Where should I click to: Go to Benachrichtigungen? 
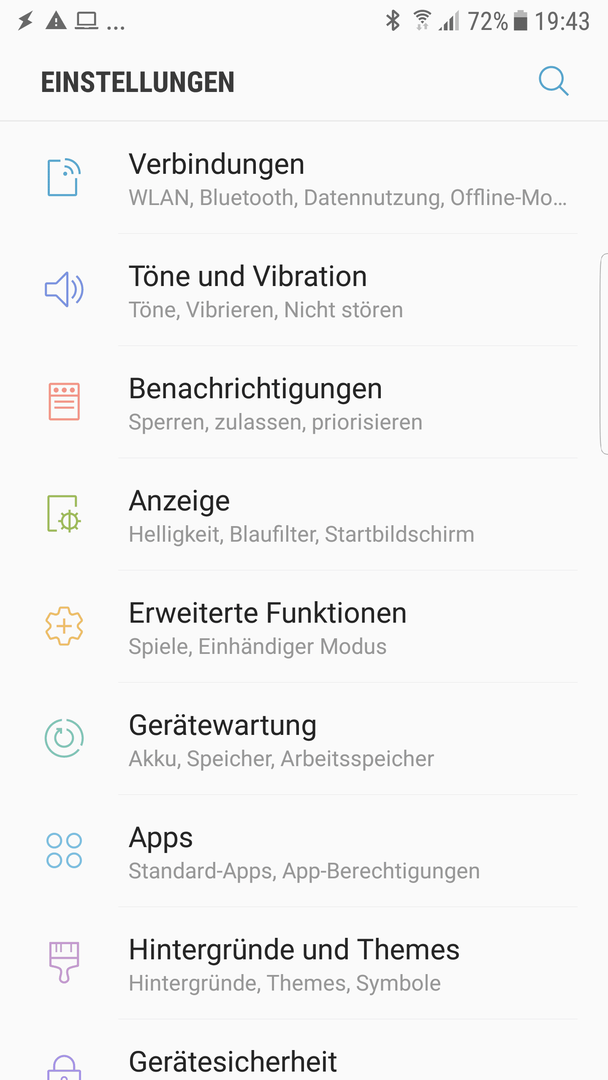pyautogui.click(x=304, y=402)
